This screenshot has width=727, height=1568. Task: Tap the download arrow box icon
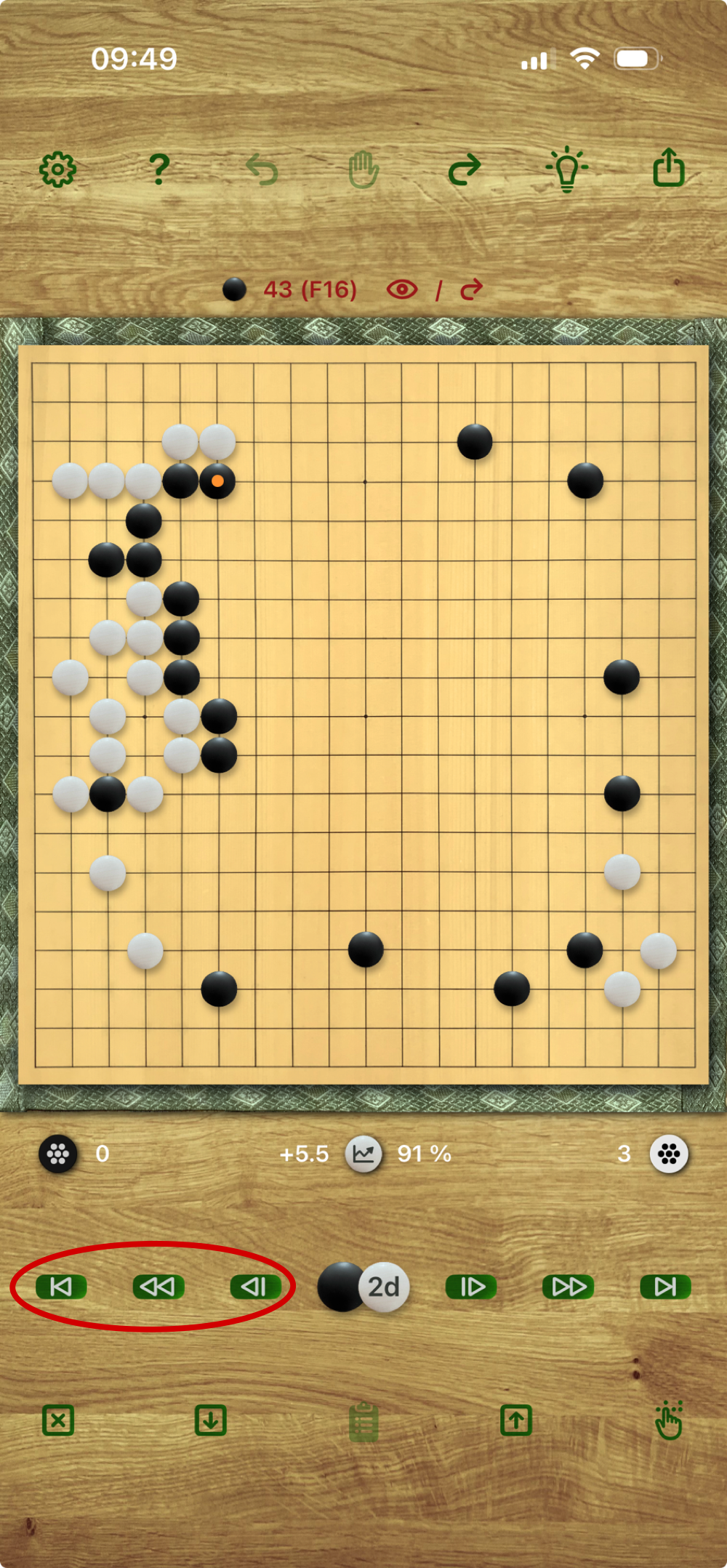(x=211, y=1420)
